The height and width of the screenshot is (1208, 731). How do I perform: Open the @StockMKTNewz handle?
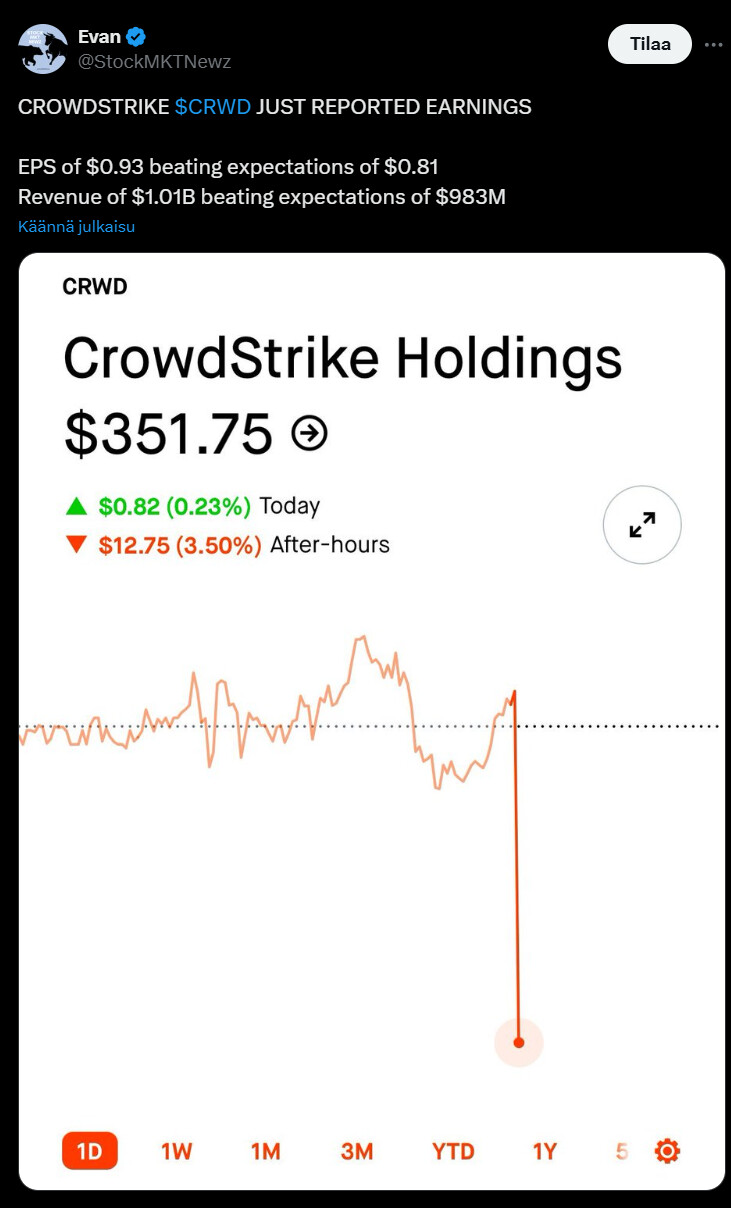(x=154, y=62)
